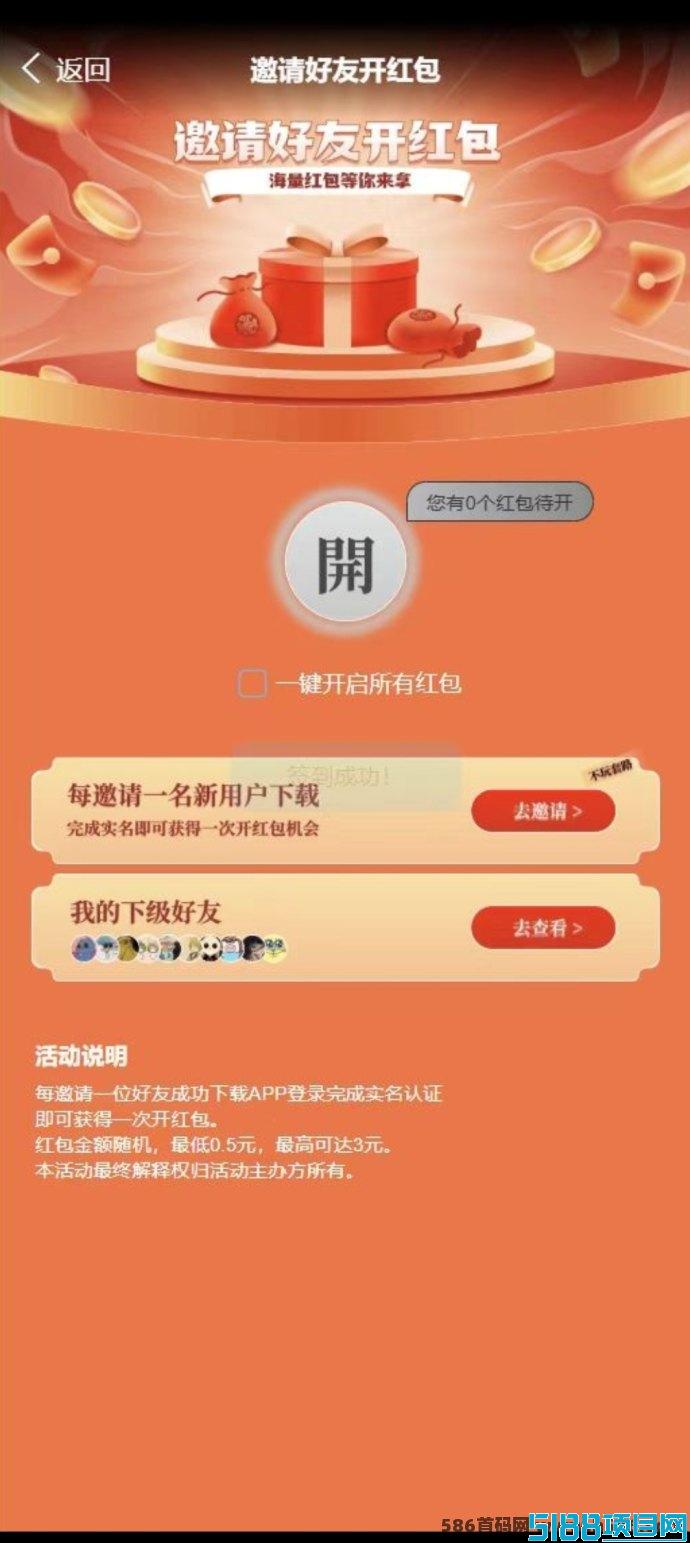The width and height of the screenshot is (690, 1543).
Task: Check the 一键开启所有红包 box
Action: [252, 684]
